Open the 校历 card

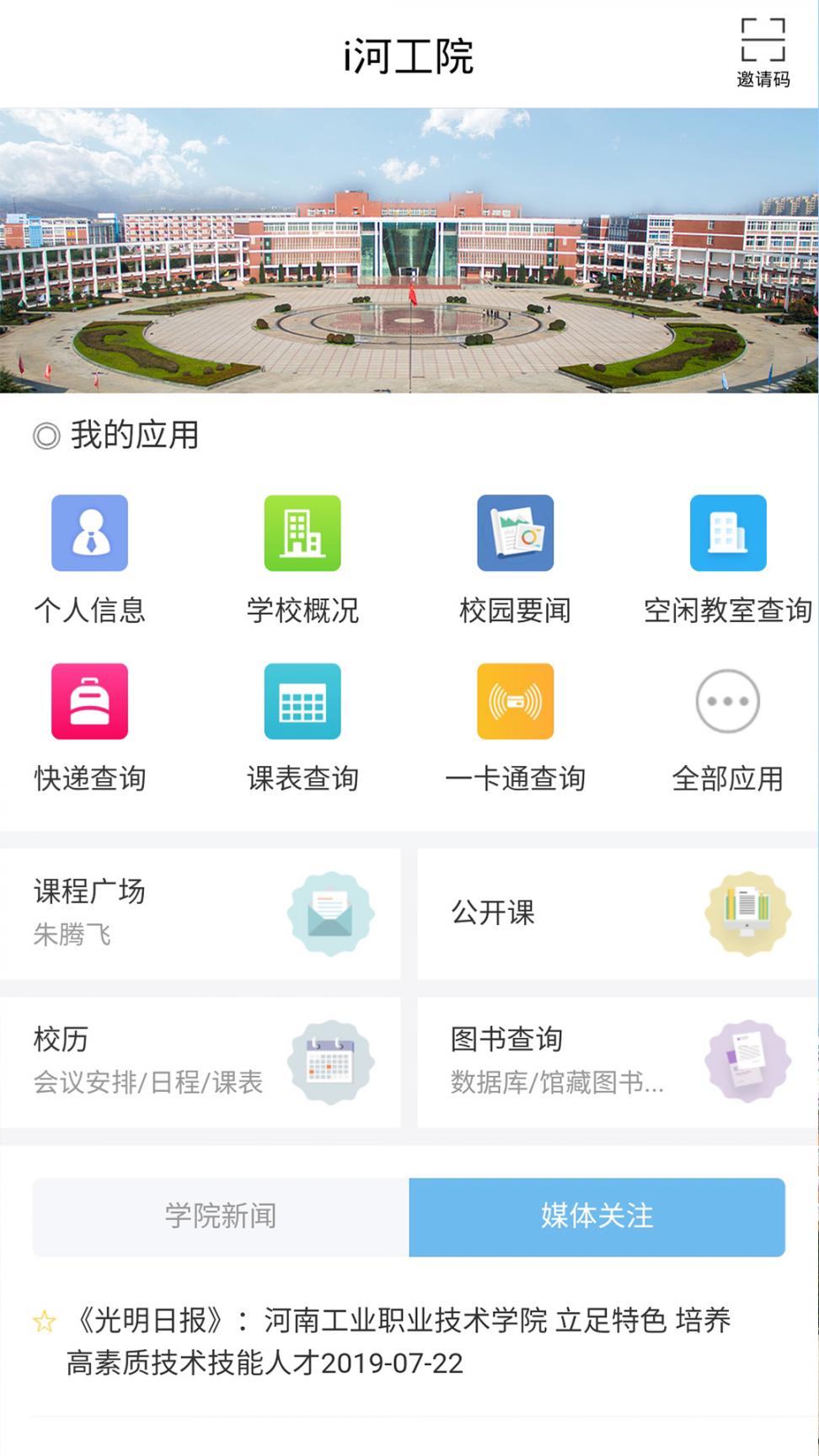coord(201,1062)
